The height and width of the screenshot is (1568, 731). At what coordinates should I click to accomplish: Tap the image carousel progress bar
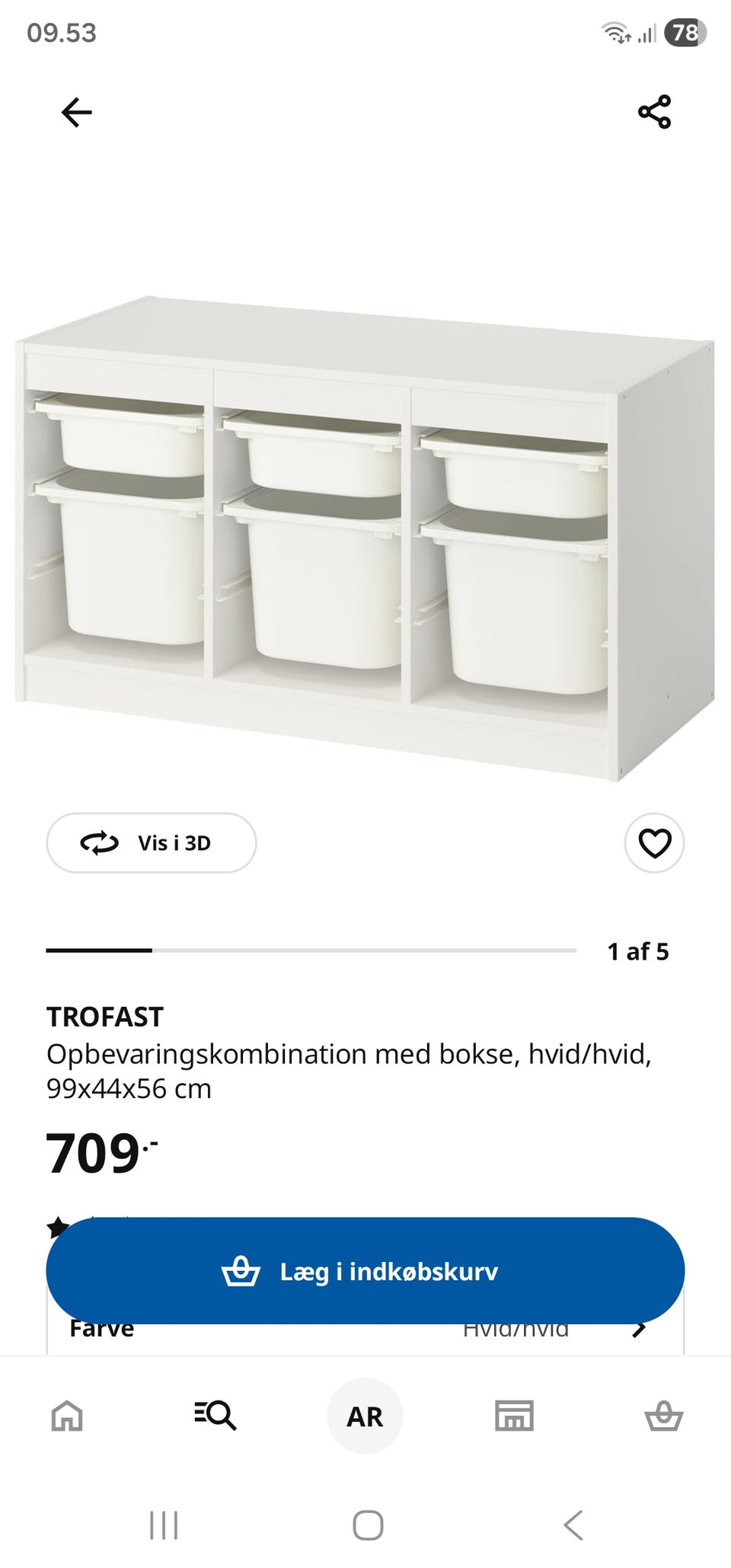click(312, 950)
